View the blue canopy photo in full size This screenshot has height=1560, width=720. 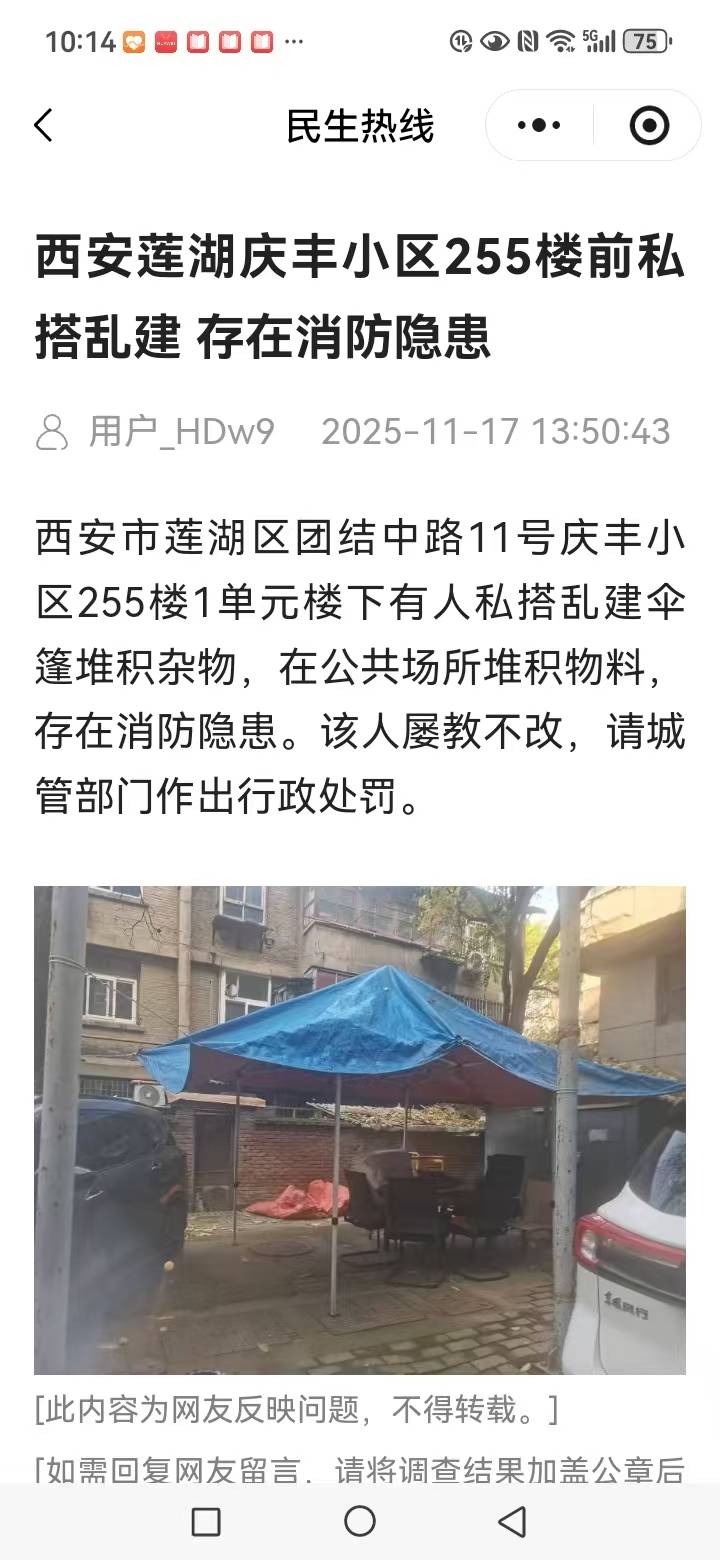(x=360, y=1129)
